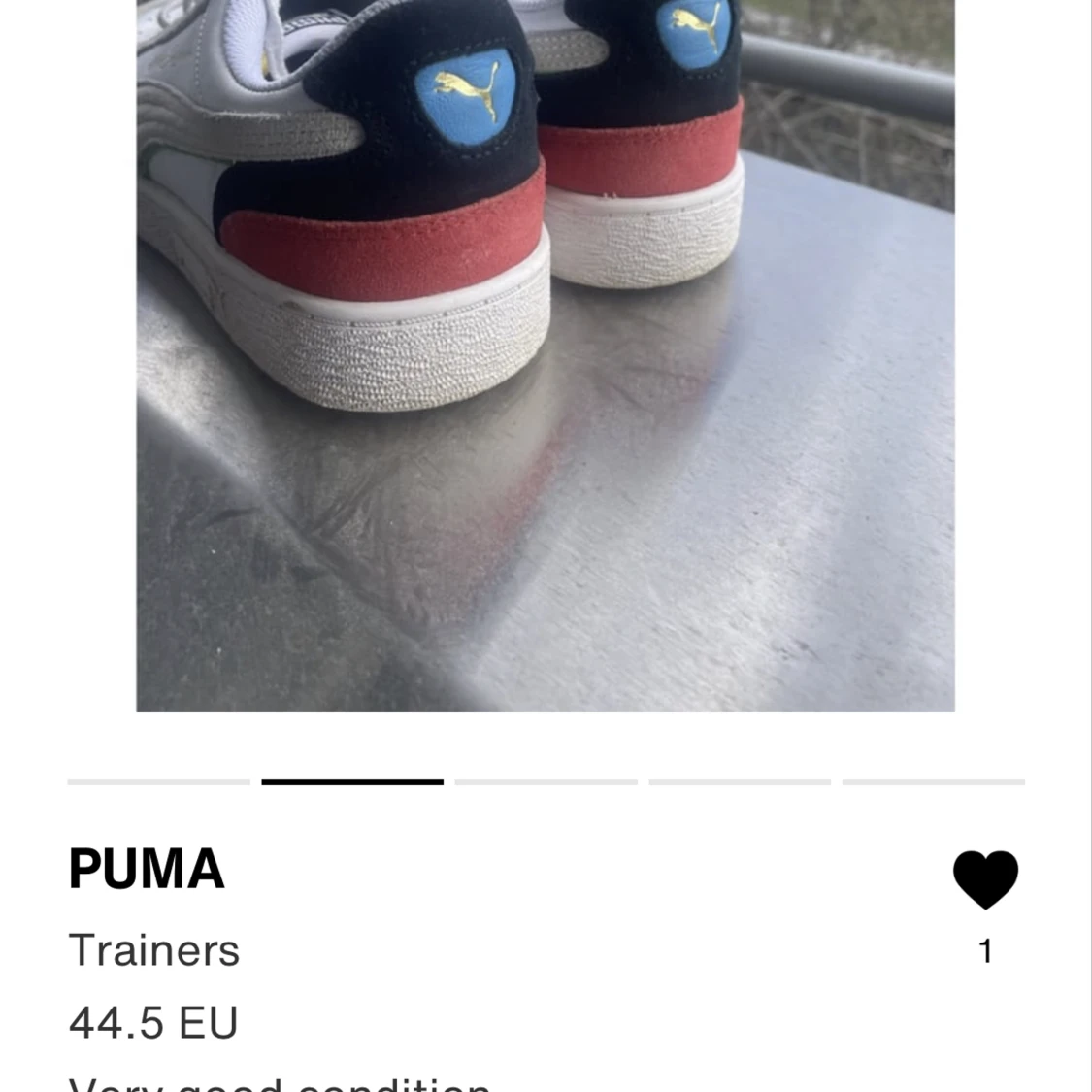Jump to the third photo indicator
This screenshot has height=1092, width=1092.
pyautogui.click(x=546, y=782)
